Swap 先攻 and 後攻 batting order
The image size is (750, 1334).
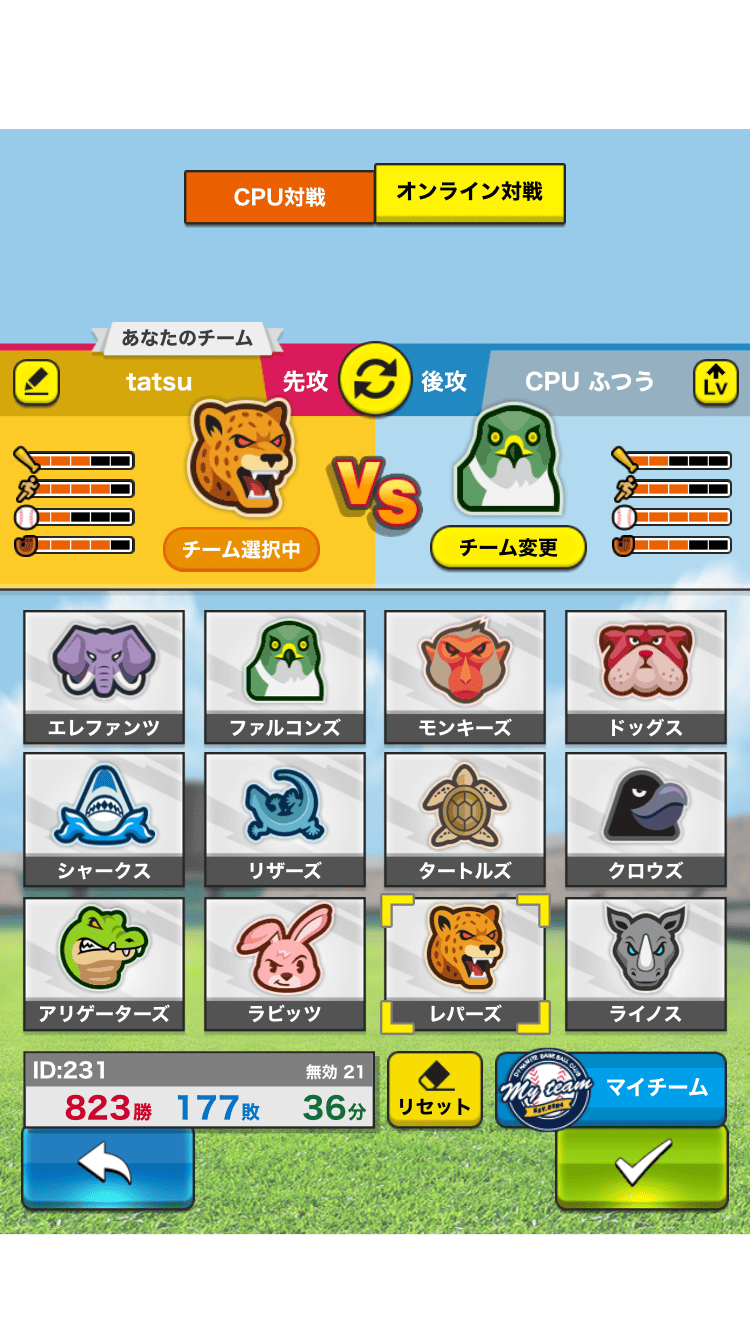click(x=375, y=380)
